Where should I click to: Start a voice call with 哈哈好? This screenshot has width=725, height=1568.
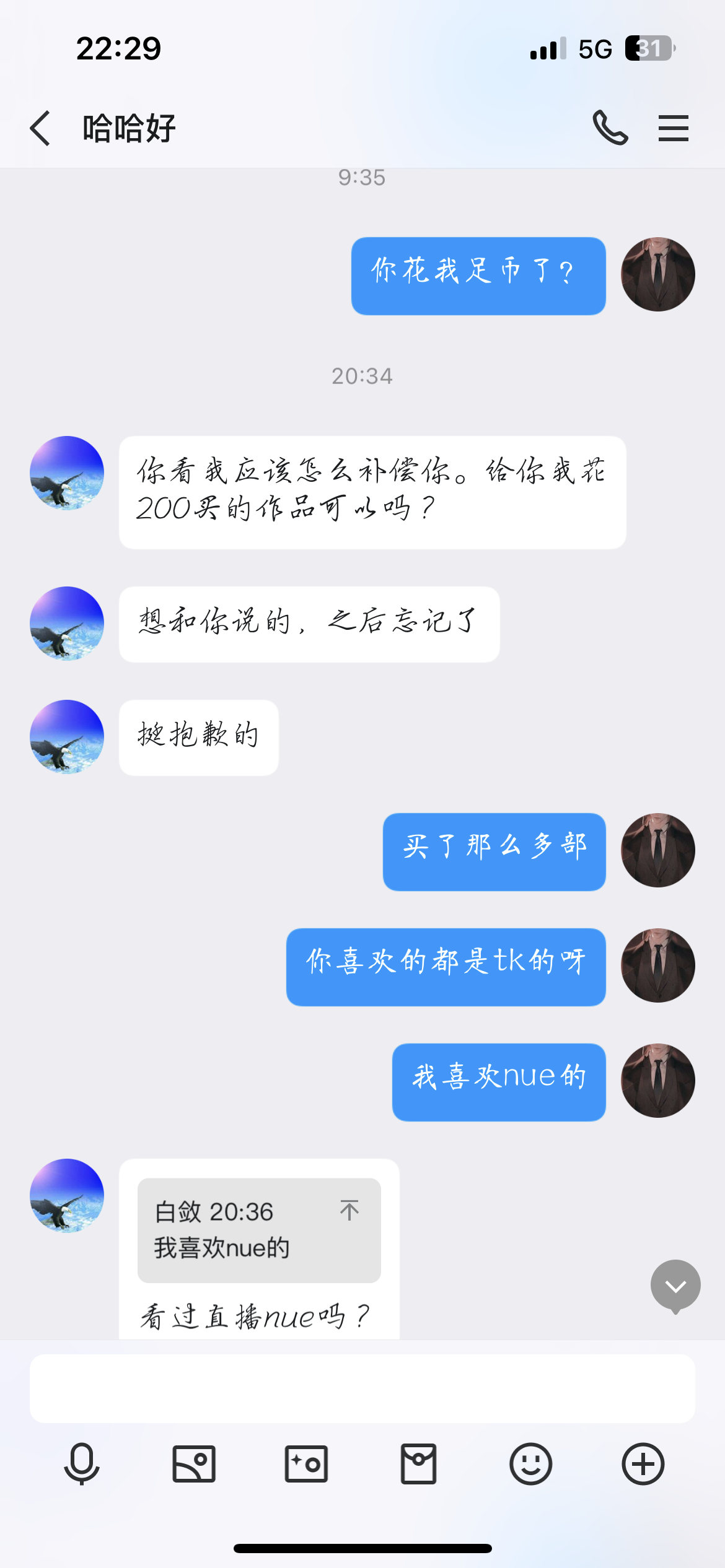pos(610,128)
